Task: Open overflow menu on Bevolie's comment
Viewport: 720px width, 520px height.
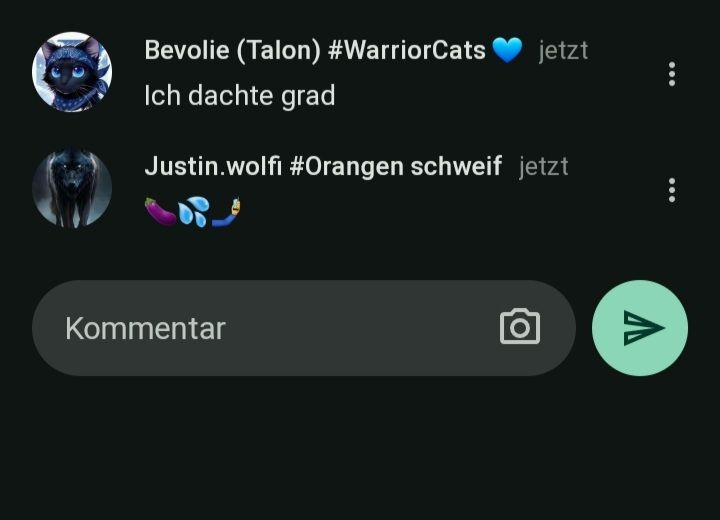Action: point(671,74)
